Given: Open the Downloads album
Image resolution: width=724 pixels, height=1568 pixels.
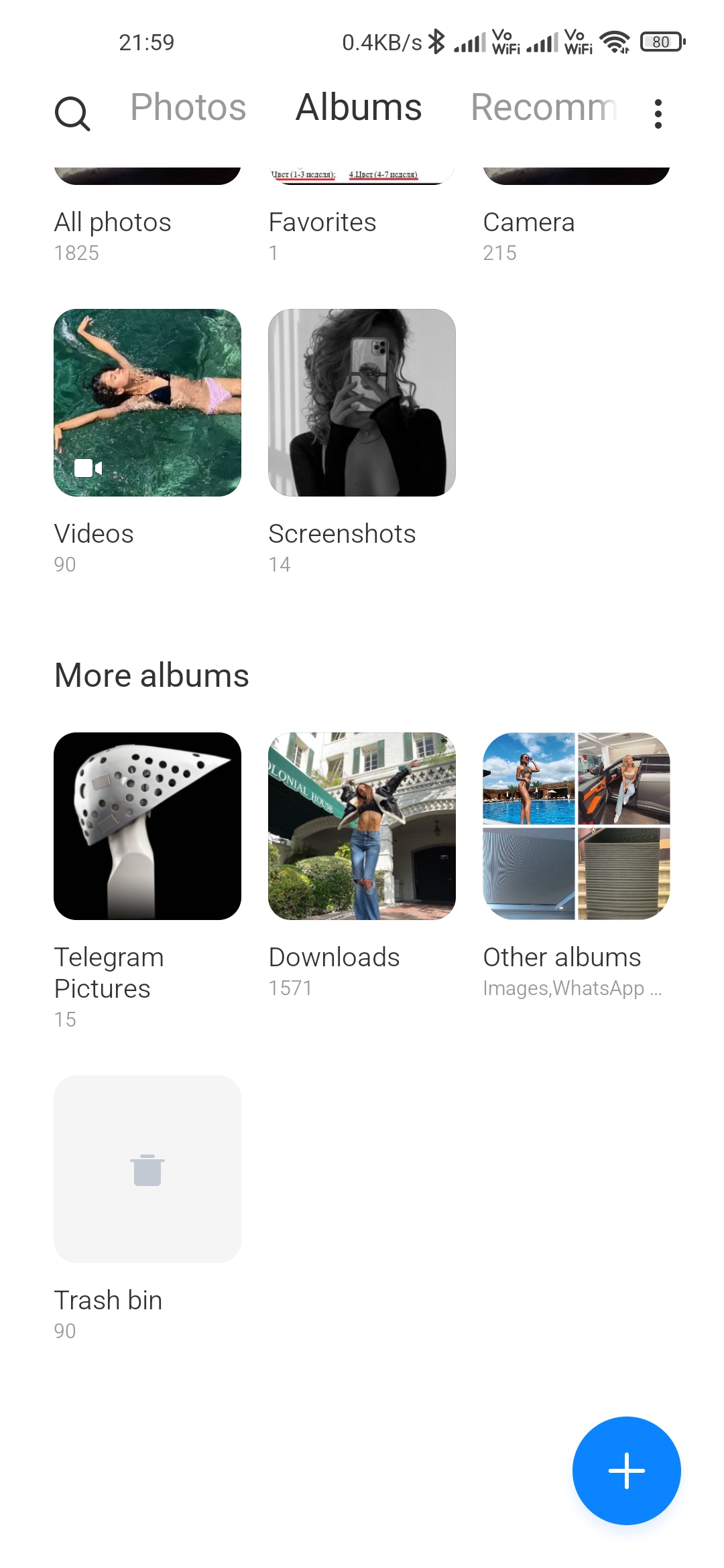Looking at the screenshot, I should [362, 826].
